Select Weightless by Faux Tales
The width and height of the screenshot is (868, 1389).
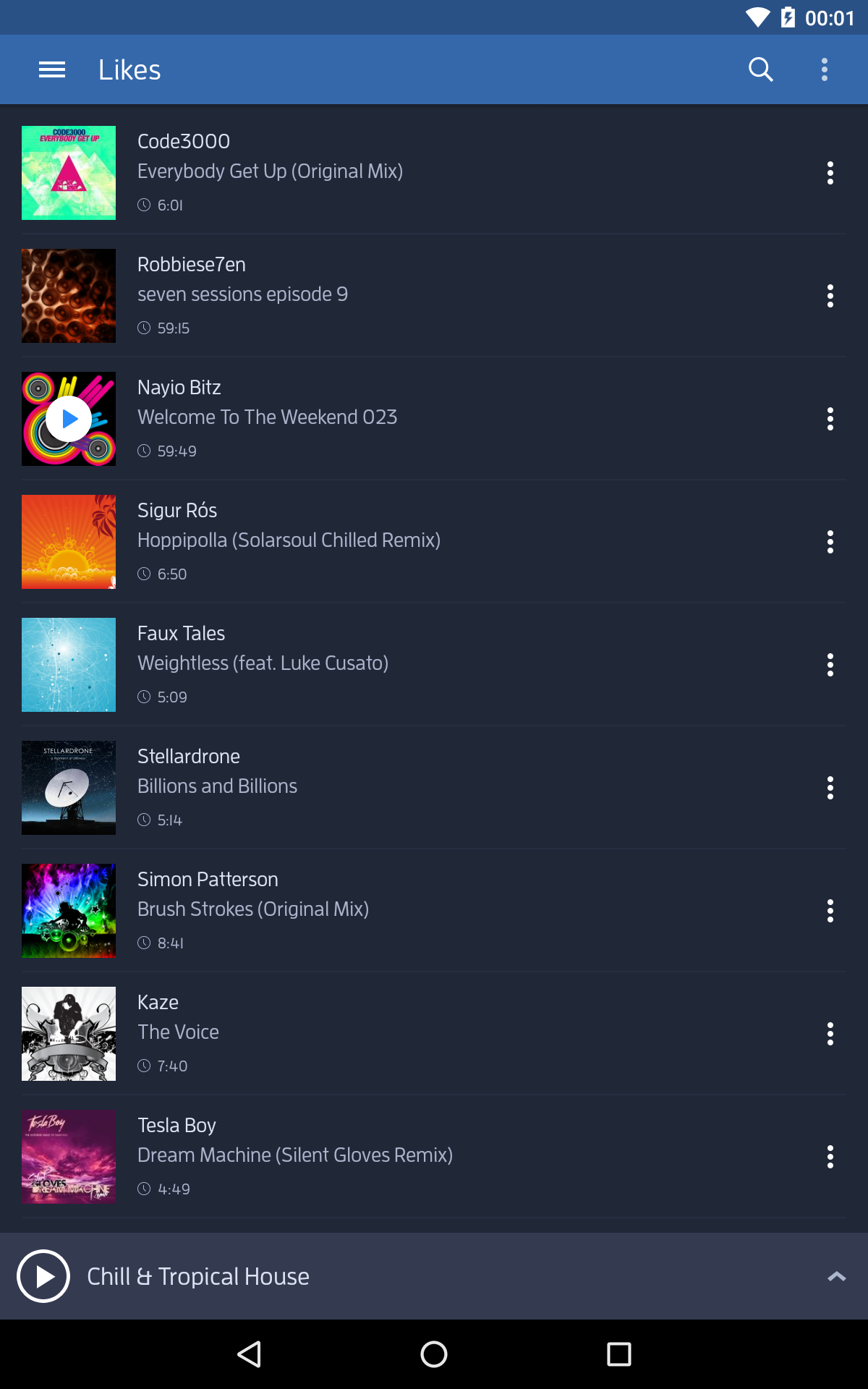pyautogui.click(x=434, y=665)
